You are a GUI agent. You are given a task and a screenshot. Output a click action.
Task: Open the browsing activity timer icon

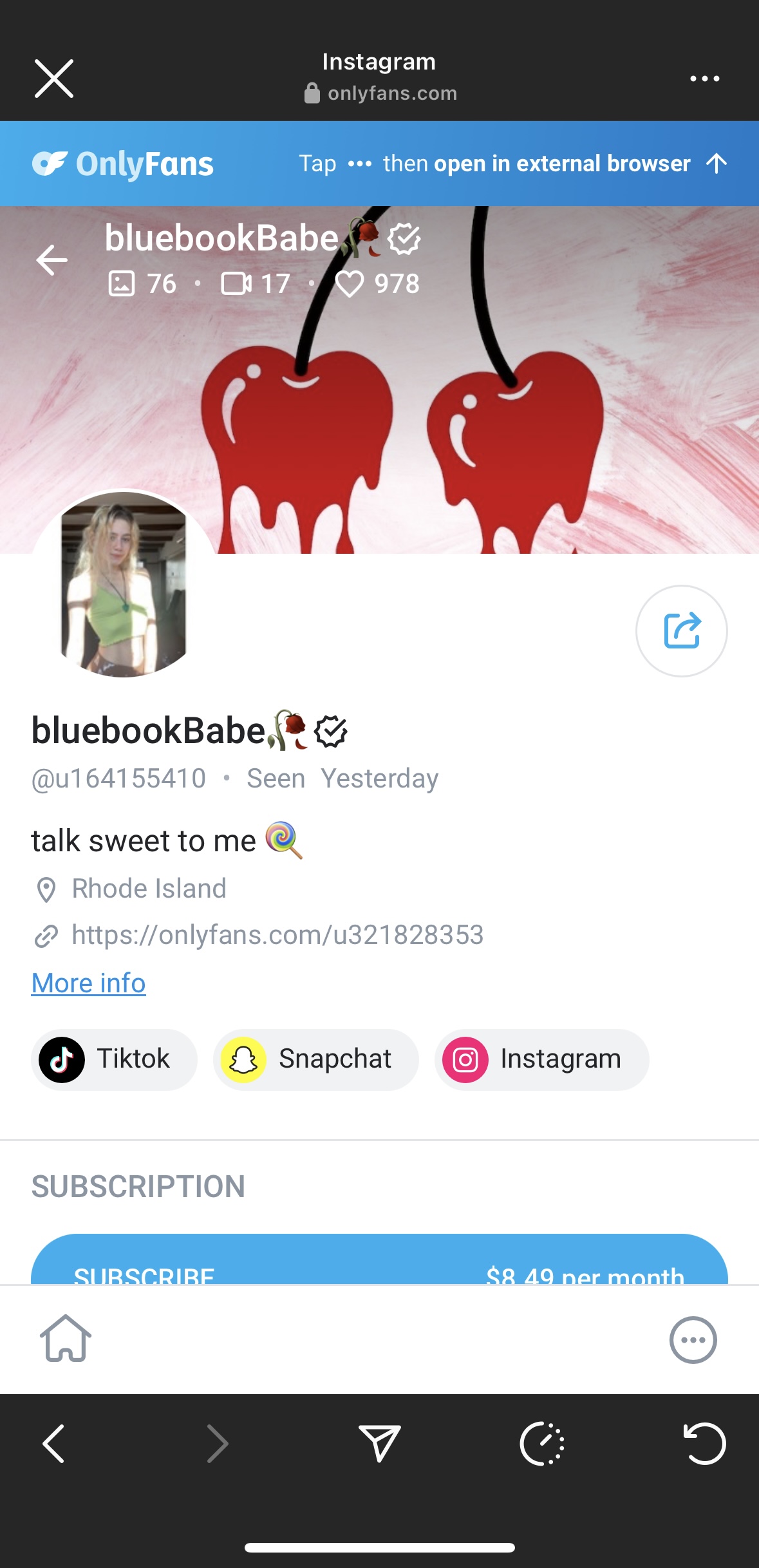541,1444
